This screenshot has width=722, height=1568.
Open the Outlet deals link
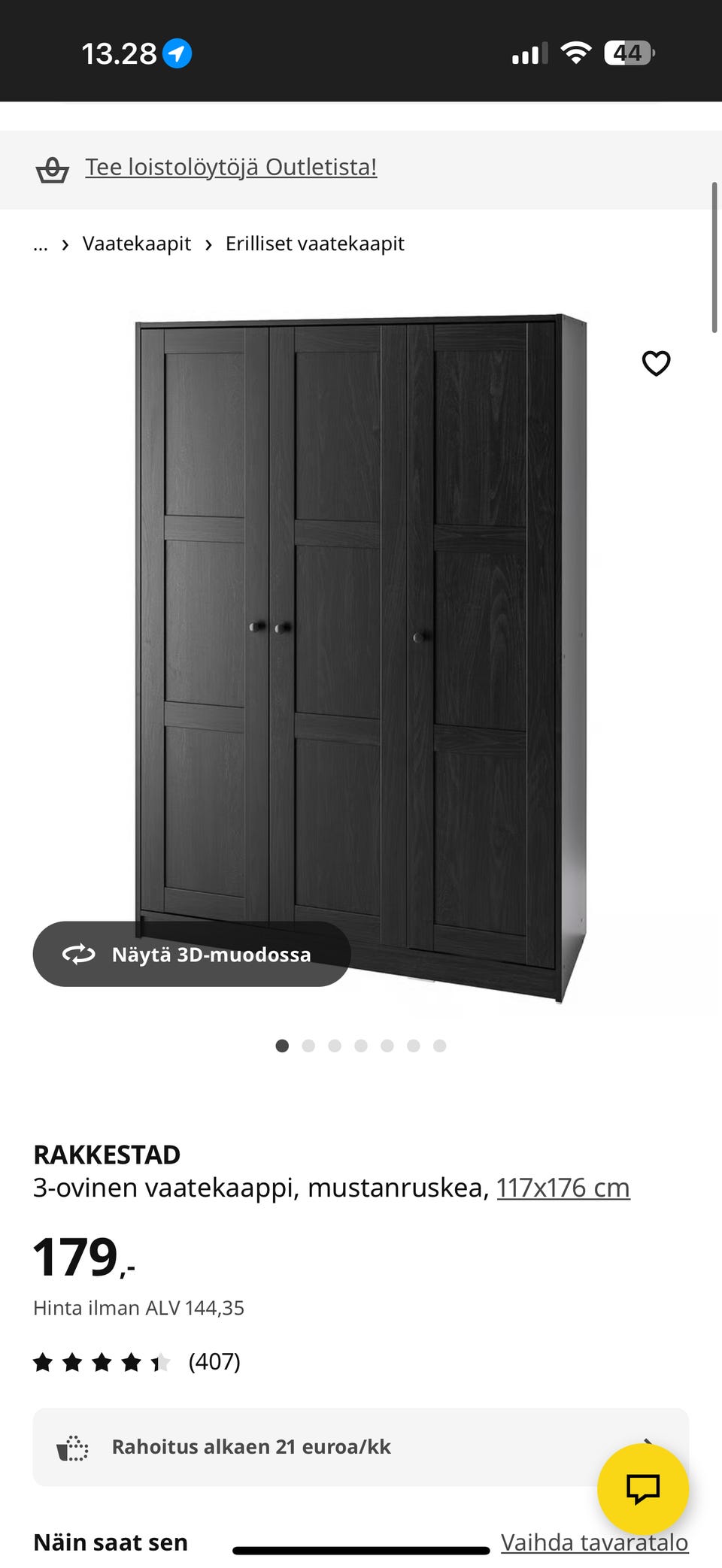coord(230,167)
